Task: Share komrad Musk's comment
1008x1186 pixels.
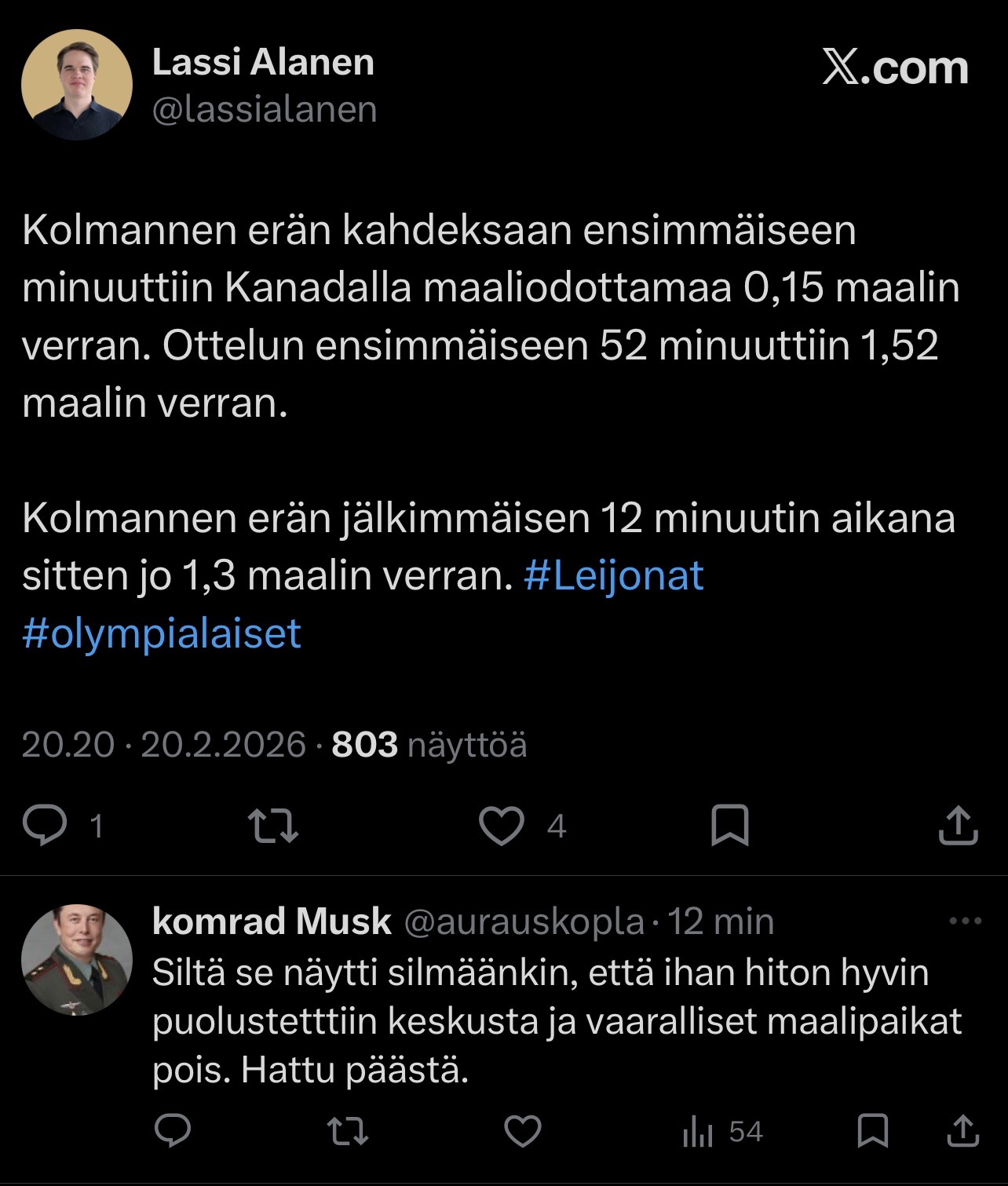Action: point(962,1131)
